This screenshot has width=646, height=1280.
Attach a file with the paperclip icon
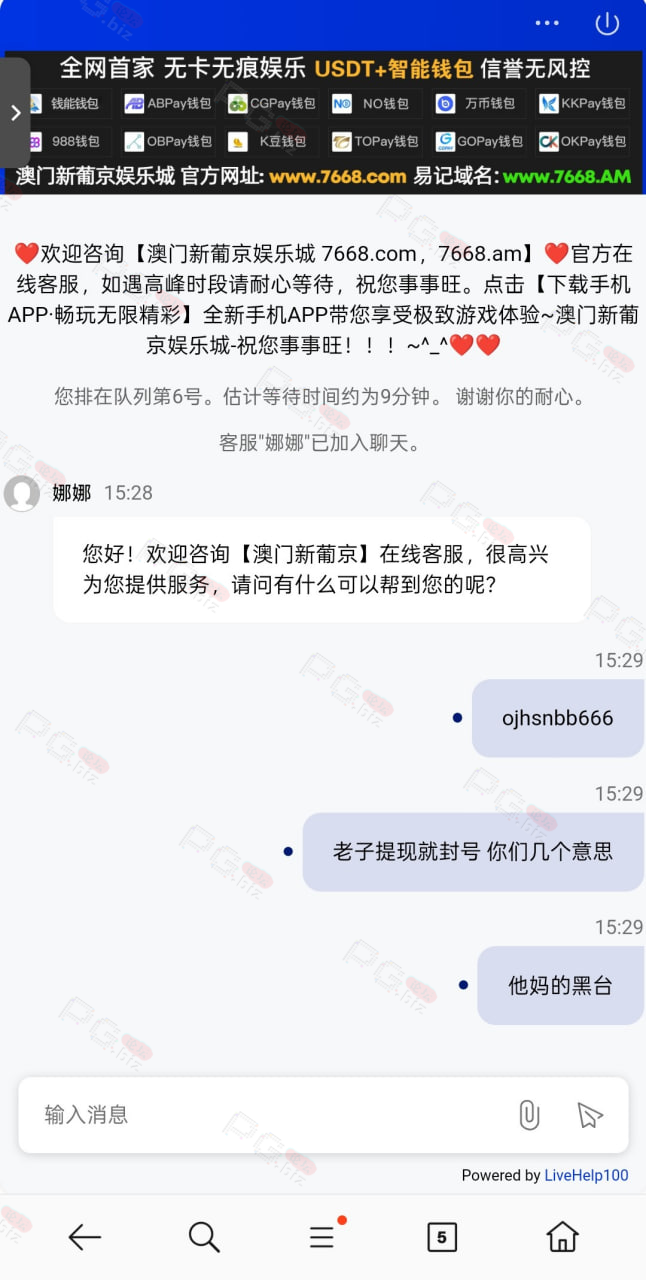pos(529,1115)
